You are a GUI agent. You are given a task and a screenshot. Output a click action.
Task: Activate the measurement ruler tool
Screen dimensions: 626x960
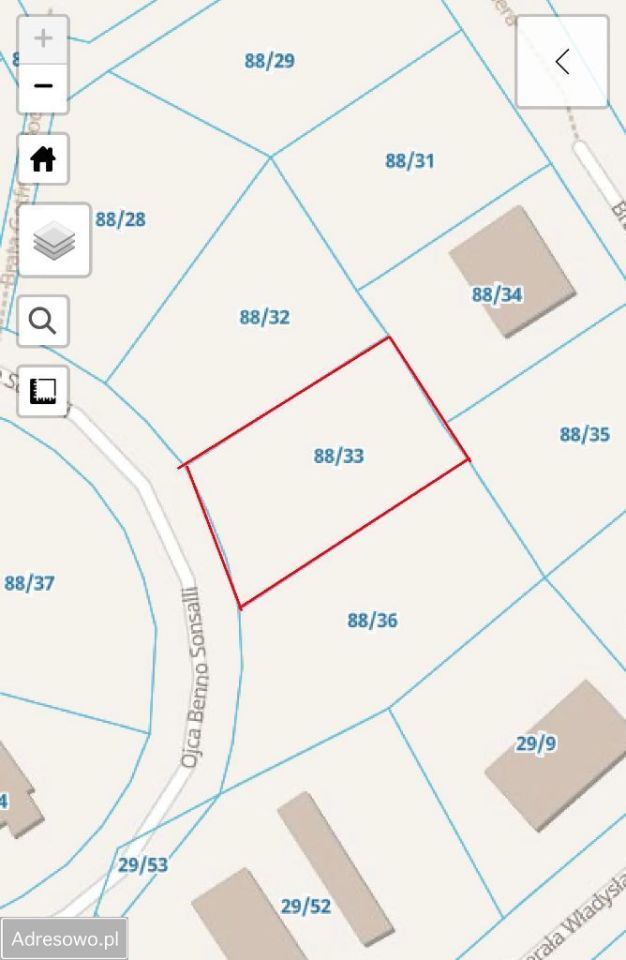[43, 391]
